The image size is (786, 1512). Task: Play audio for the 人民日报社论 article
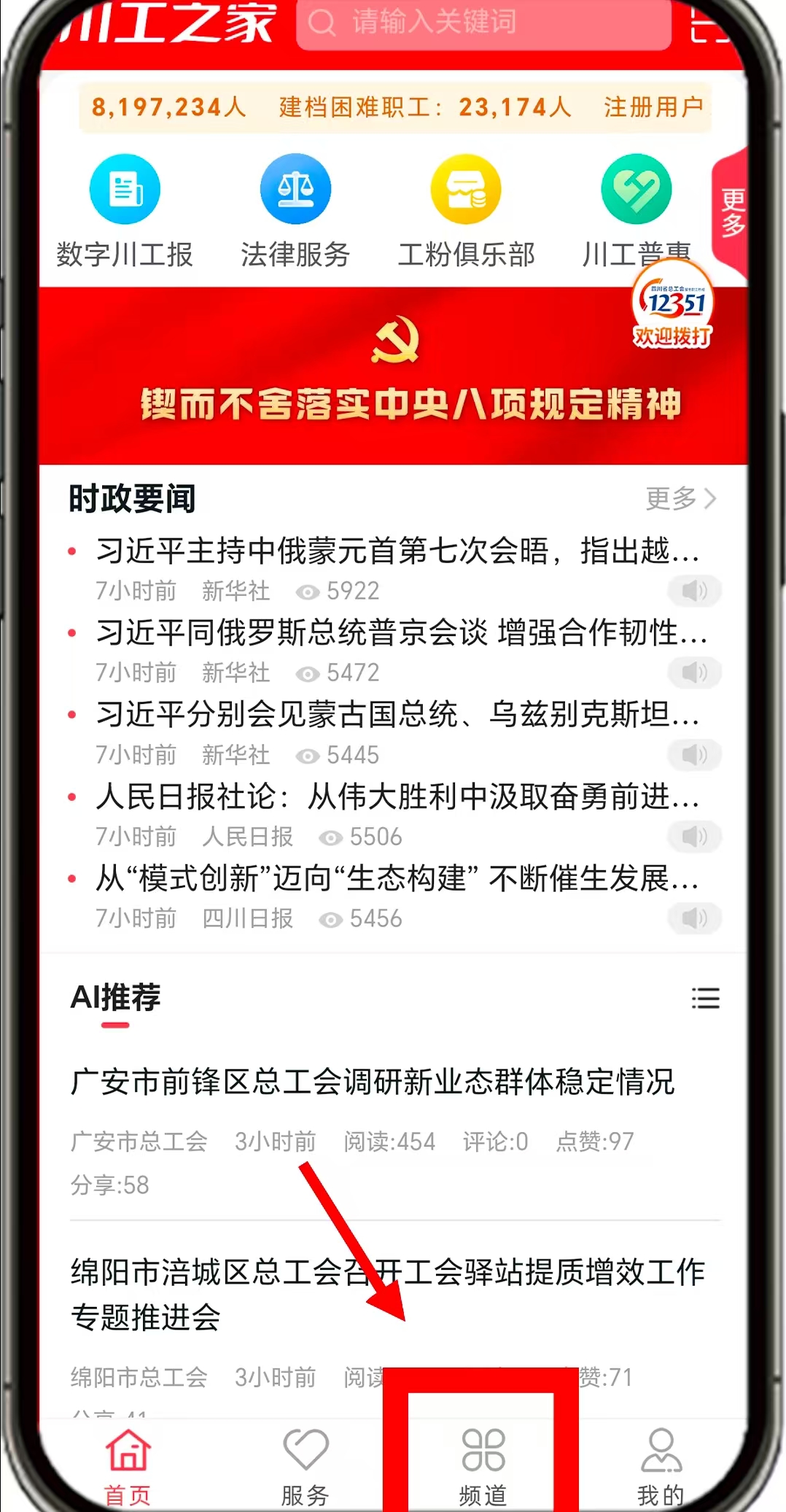click(694, 836)
